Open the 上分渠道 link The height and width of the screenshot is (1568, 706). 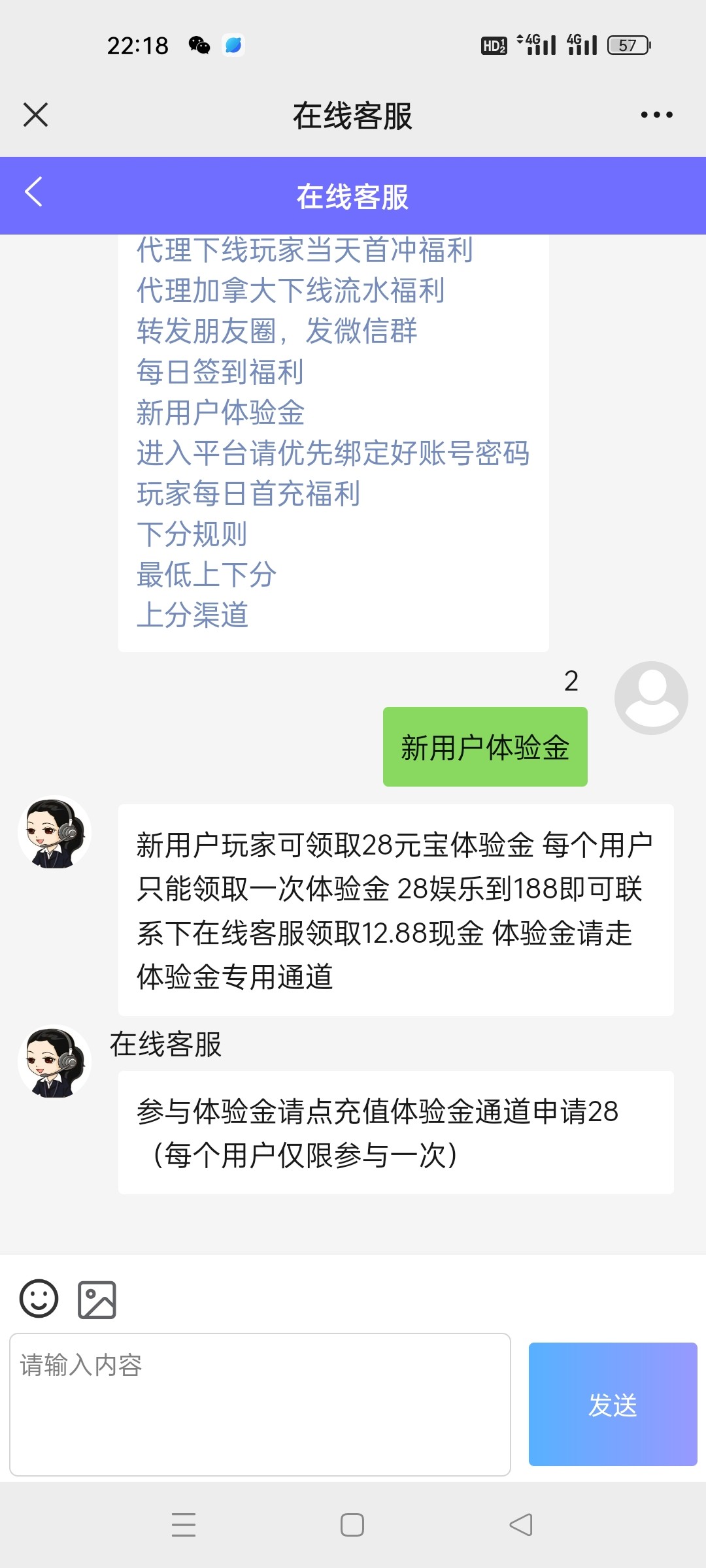point(192,615)
